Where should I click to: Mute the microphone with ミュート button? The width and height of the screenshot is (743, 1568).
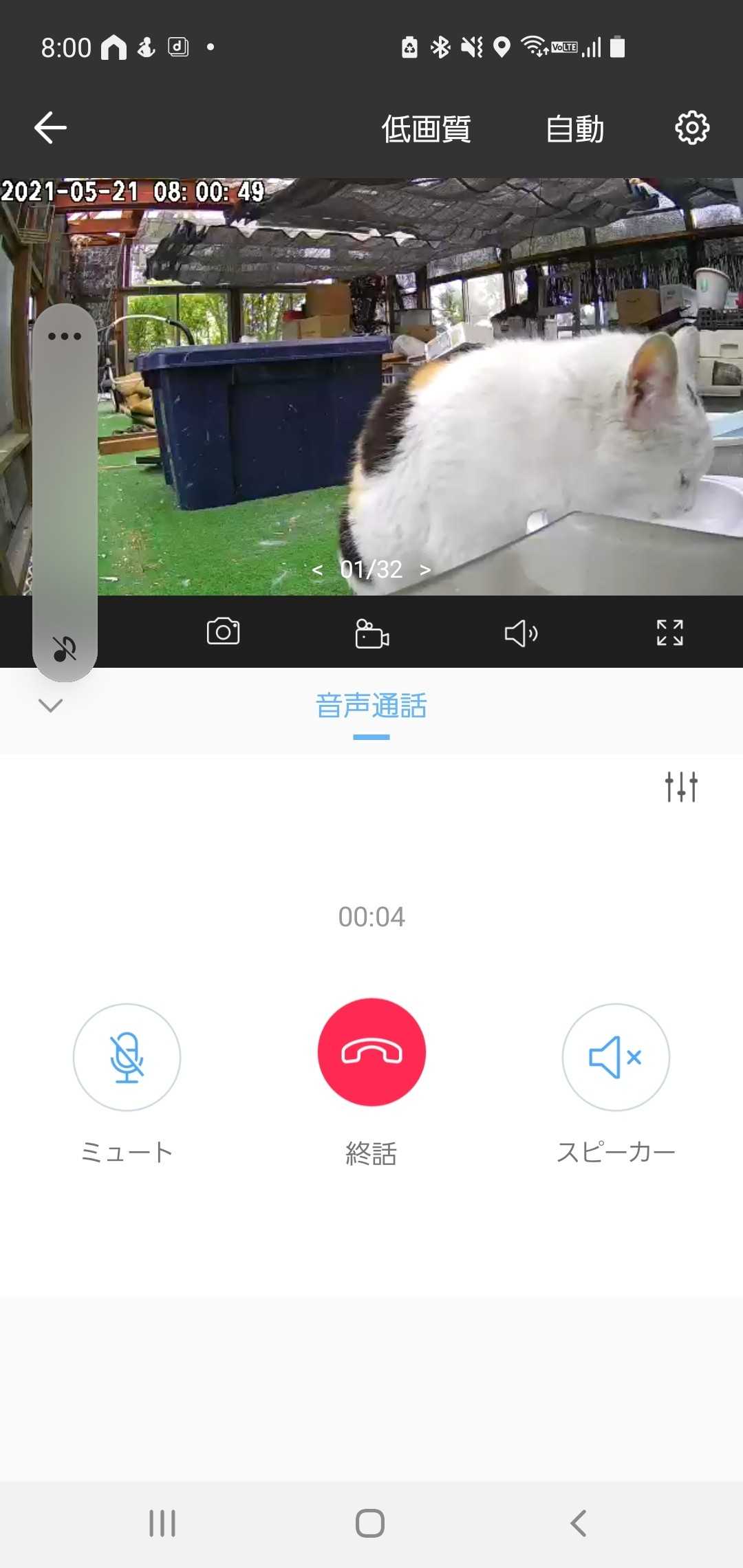(x=127, y=1057)
